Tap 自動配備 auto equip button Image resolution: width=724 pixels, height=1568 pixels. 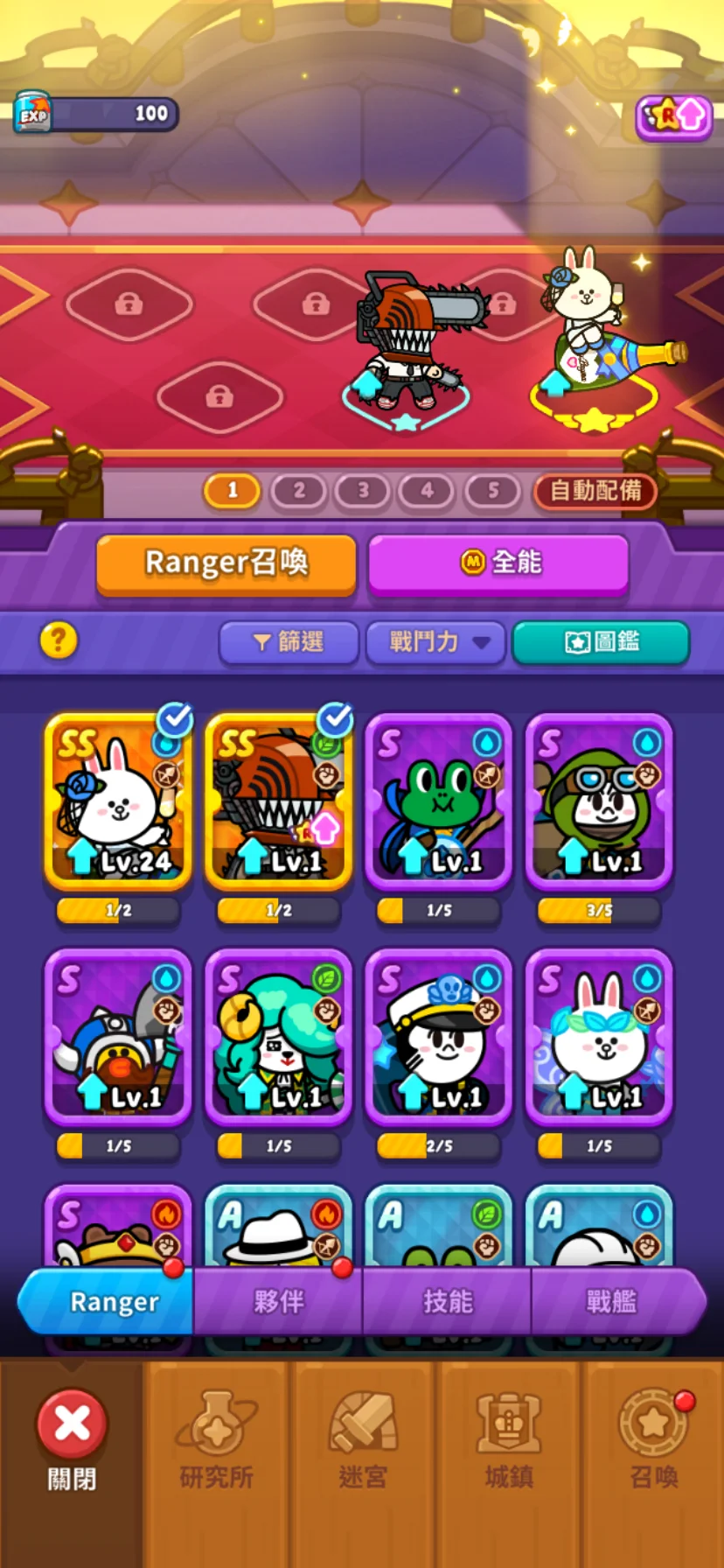click(595, 491)
